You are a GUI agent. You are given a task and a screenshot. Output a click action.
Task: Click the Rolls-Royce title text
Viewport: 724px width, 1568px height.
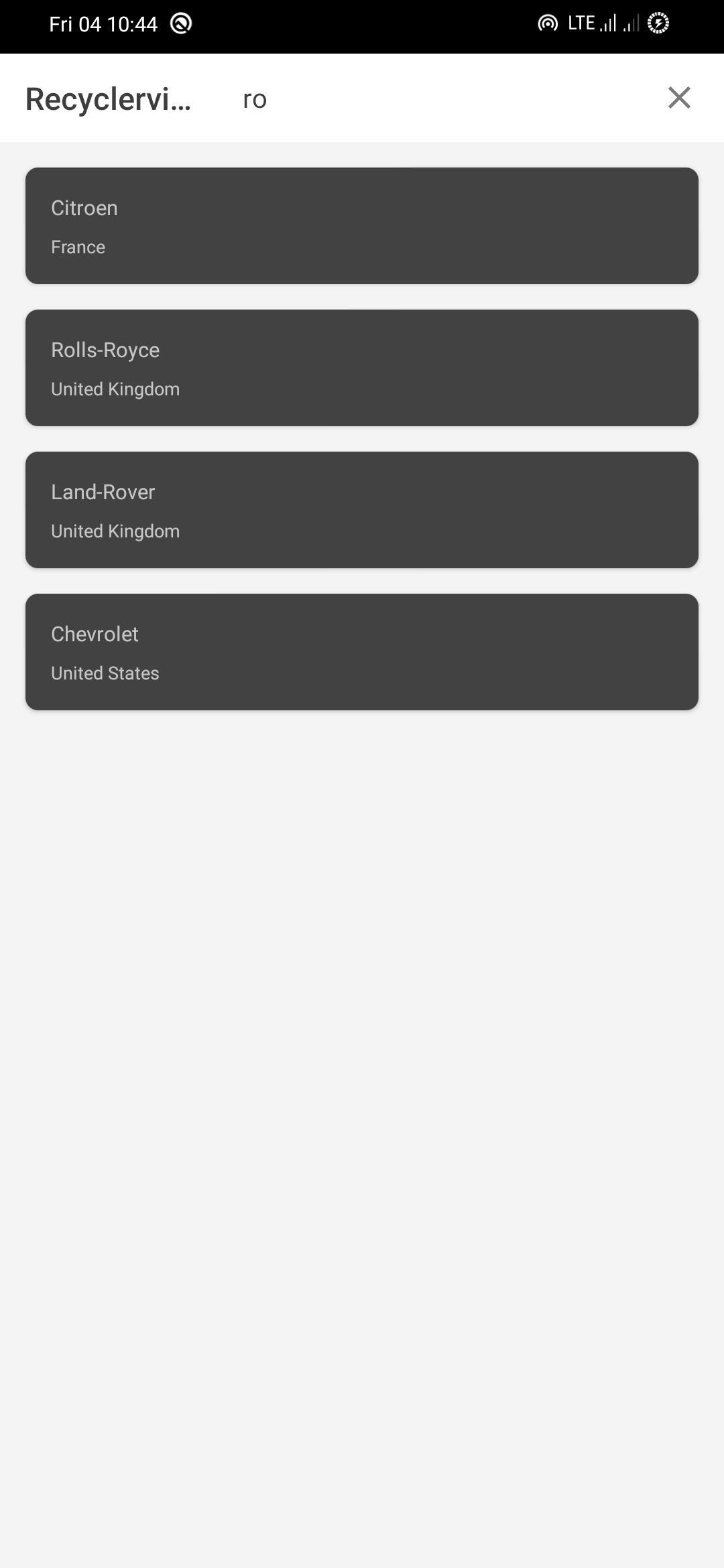105,350
